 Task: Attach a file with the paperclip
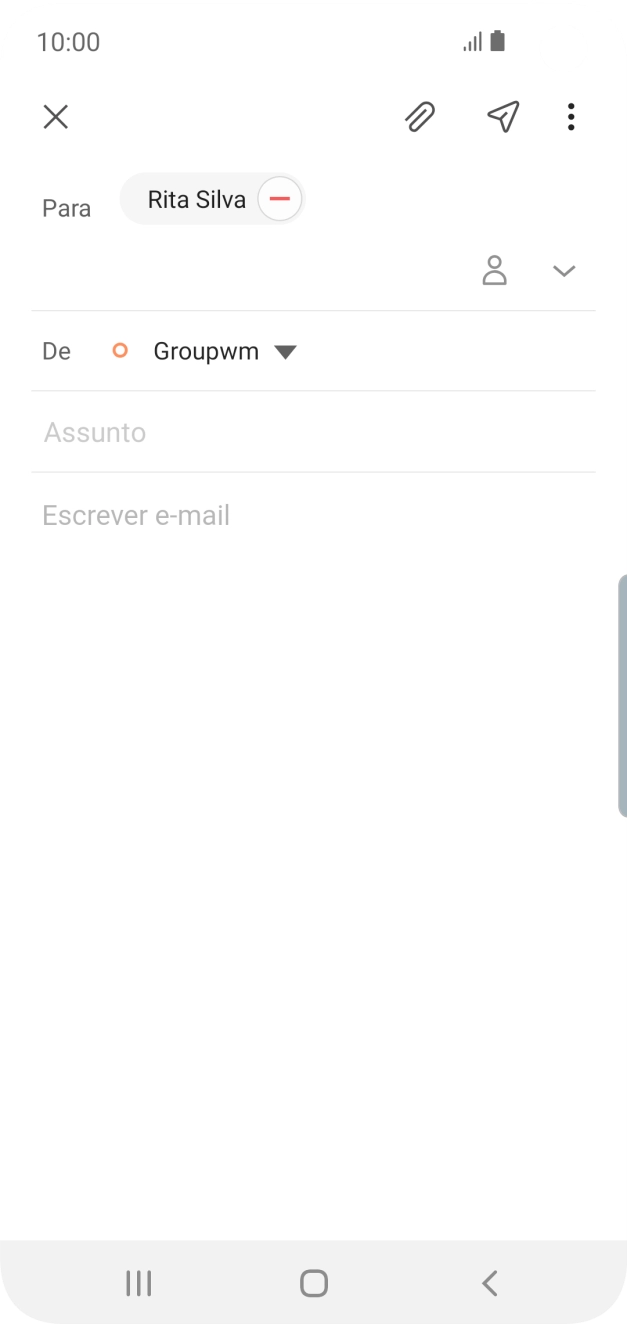pos(420,117)
